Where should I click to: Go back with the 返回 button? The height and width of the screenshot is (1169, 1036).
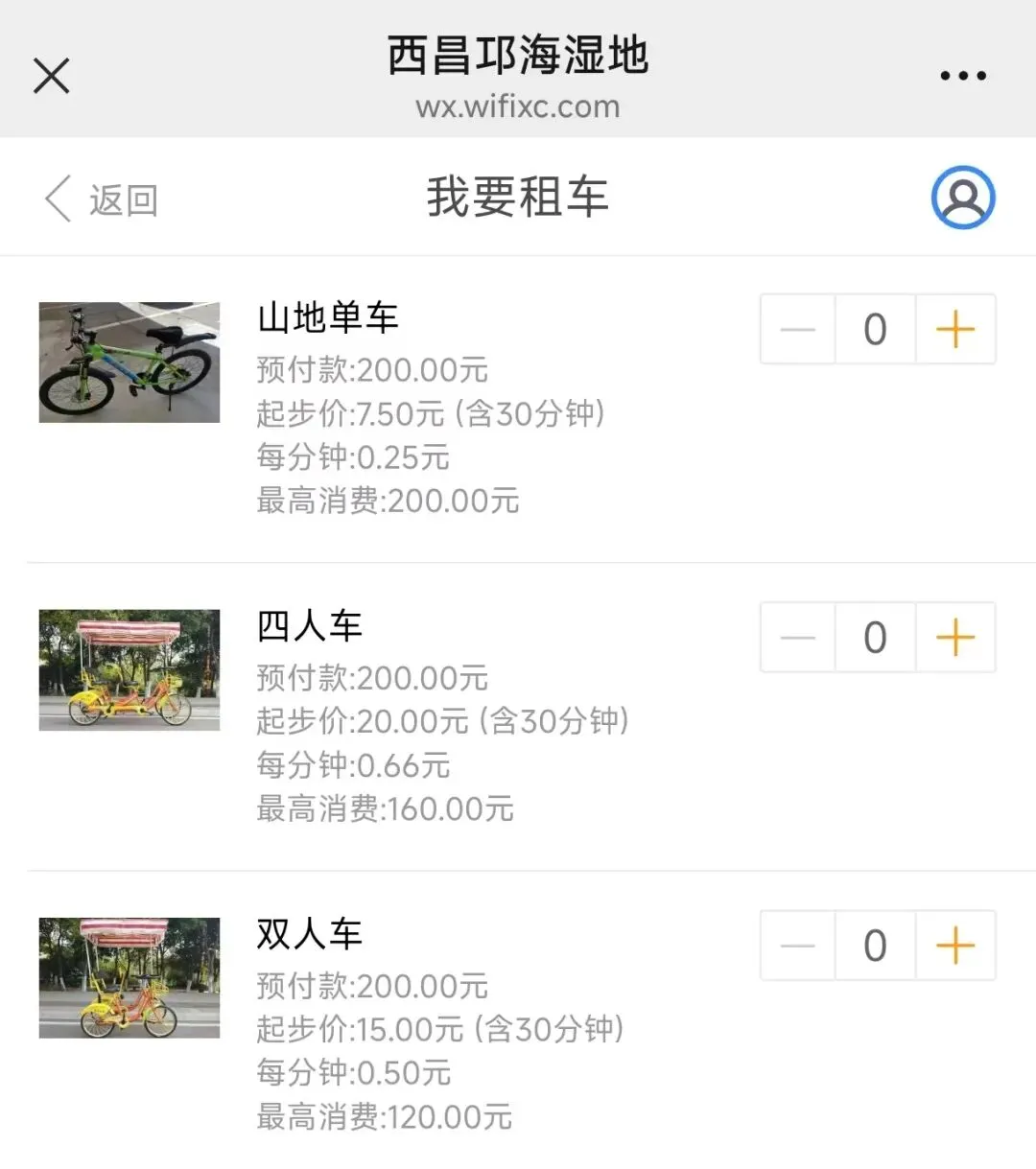click(x=102, y=199)
